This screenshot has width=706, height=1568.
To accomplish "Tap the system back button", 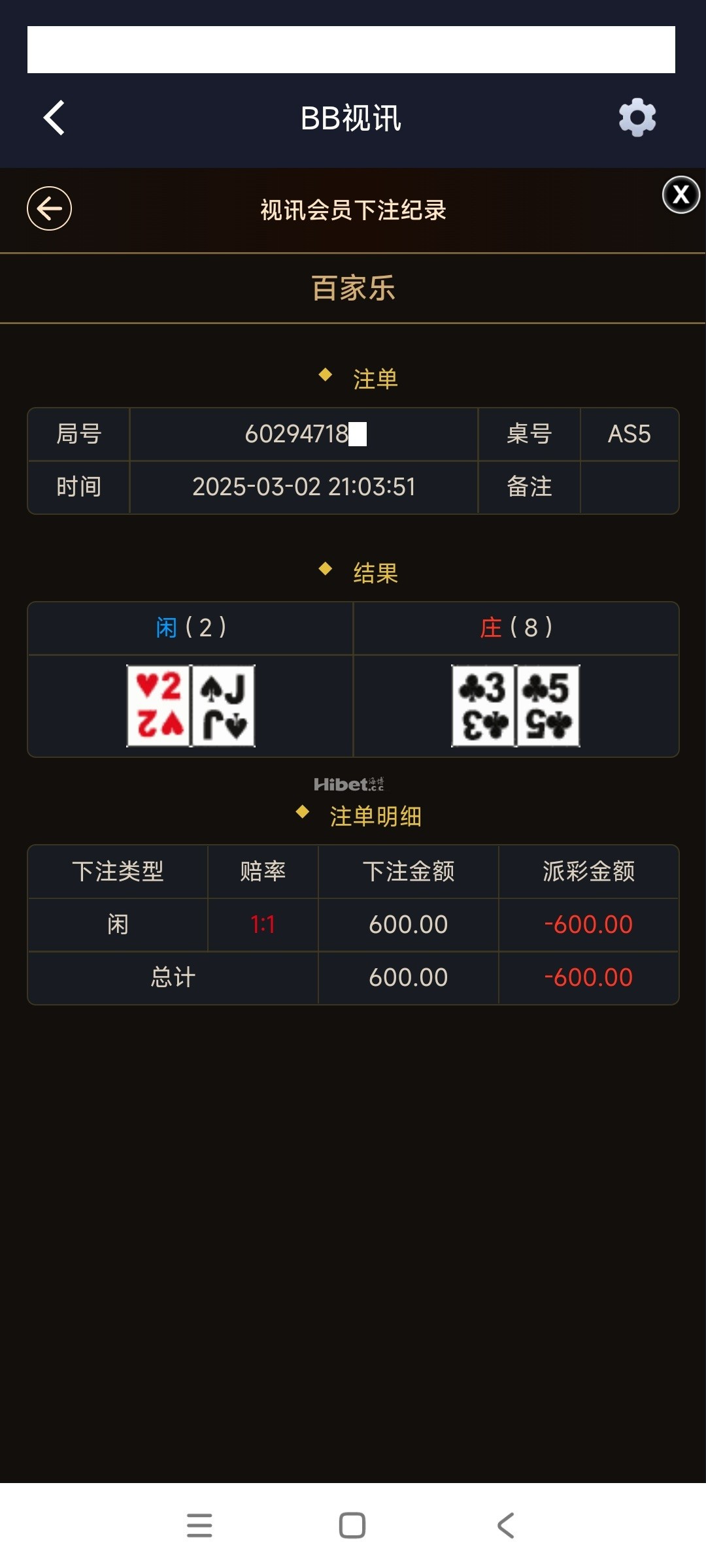I will (x=506, y=1526).
